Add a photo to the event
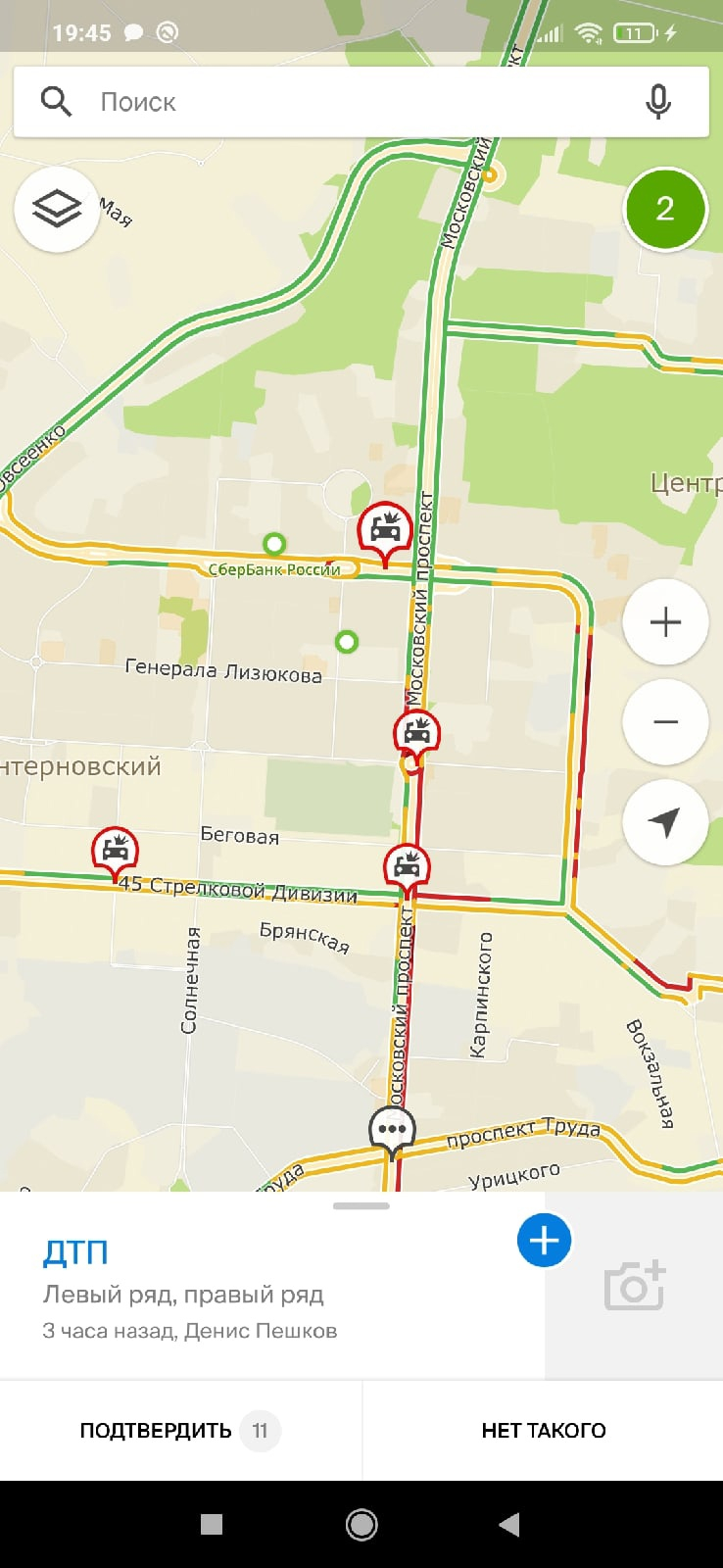Image resolution: width=723 pixels, height=1568 pixels. [x=634, y=1286]
